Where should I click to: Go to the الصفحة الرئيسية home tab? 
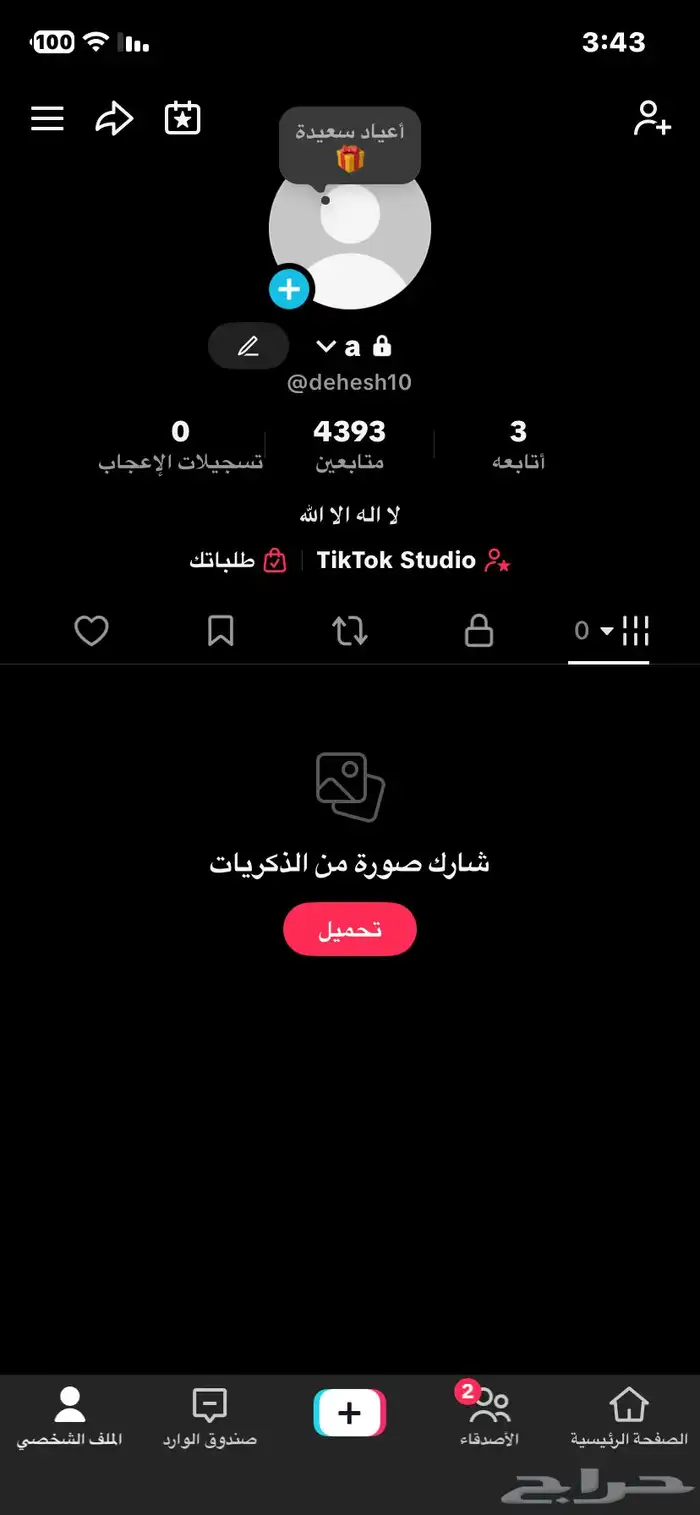[x=629, y=1416]
